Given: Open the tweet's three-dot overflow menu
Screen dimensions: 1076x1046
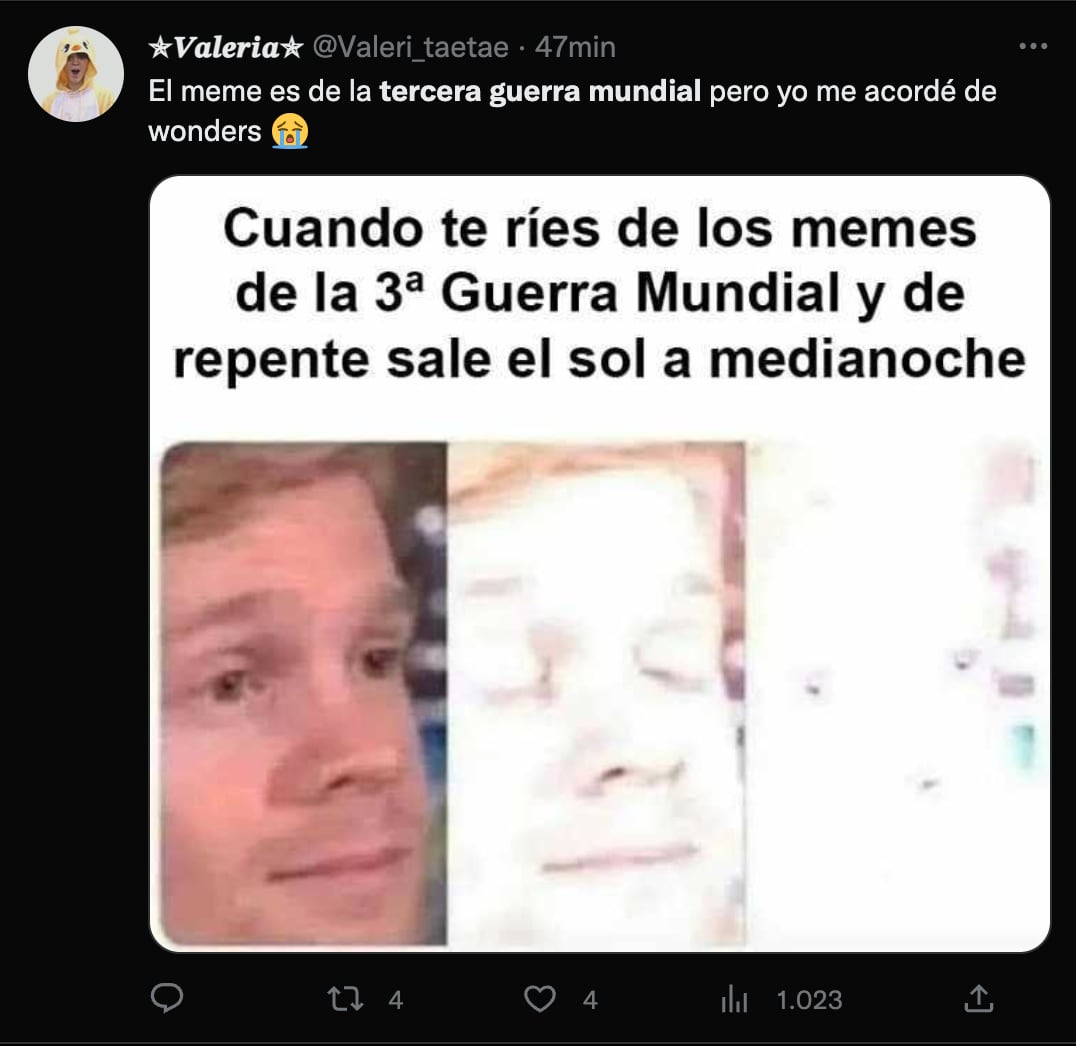Looking at the screenshot, I should [x=1033, y=46].
